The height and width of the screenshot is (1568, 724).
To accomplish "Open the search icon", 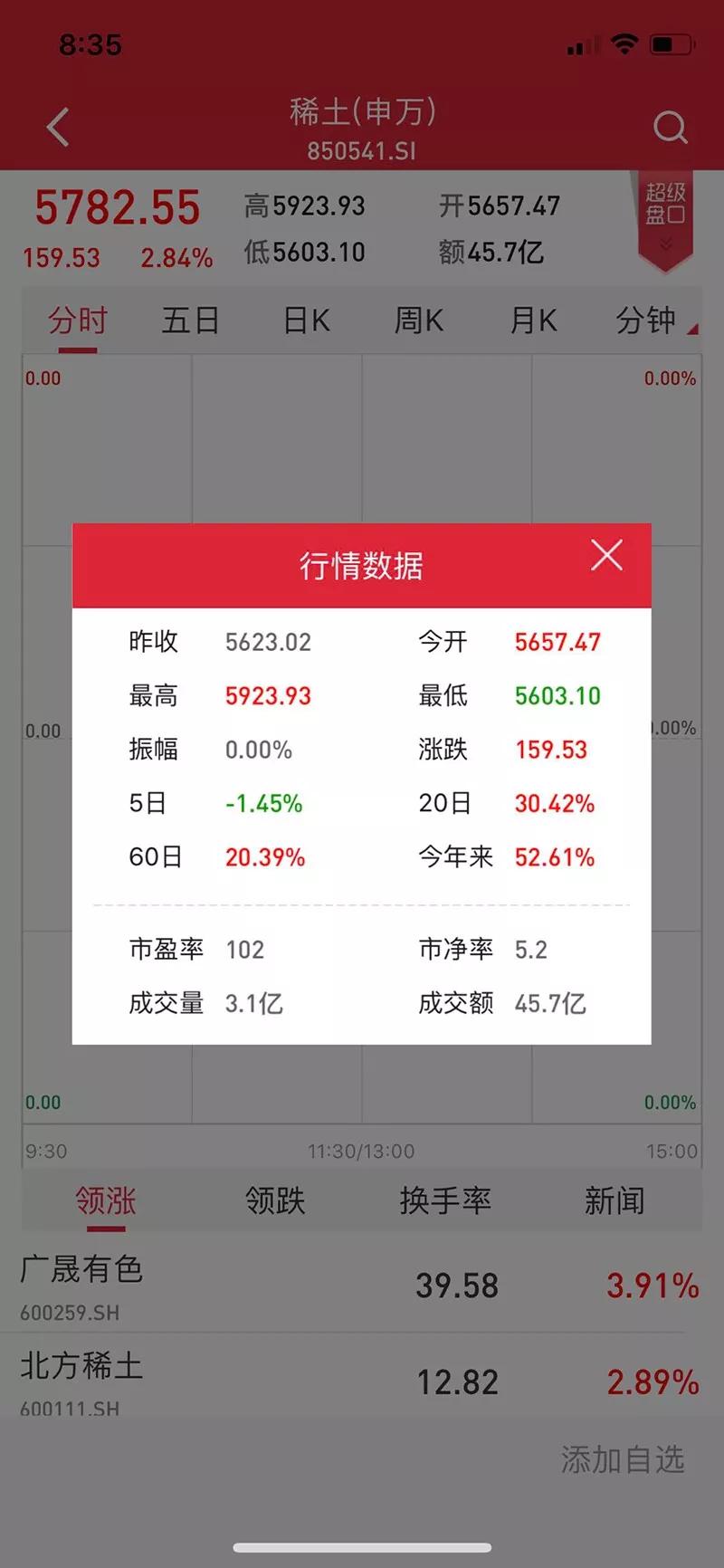I will point(670,128).
